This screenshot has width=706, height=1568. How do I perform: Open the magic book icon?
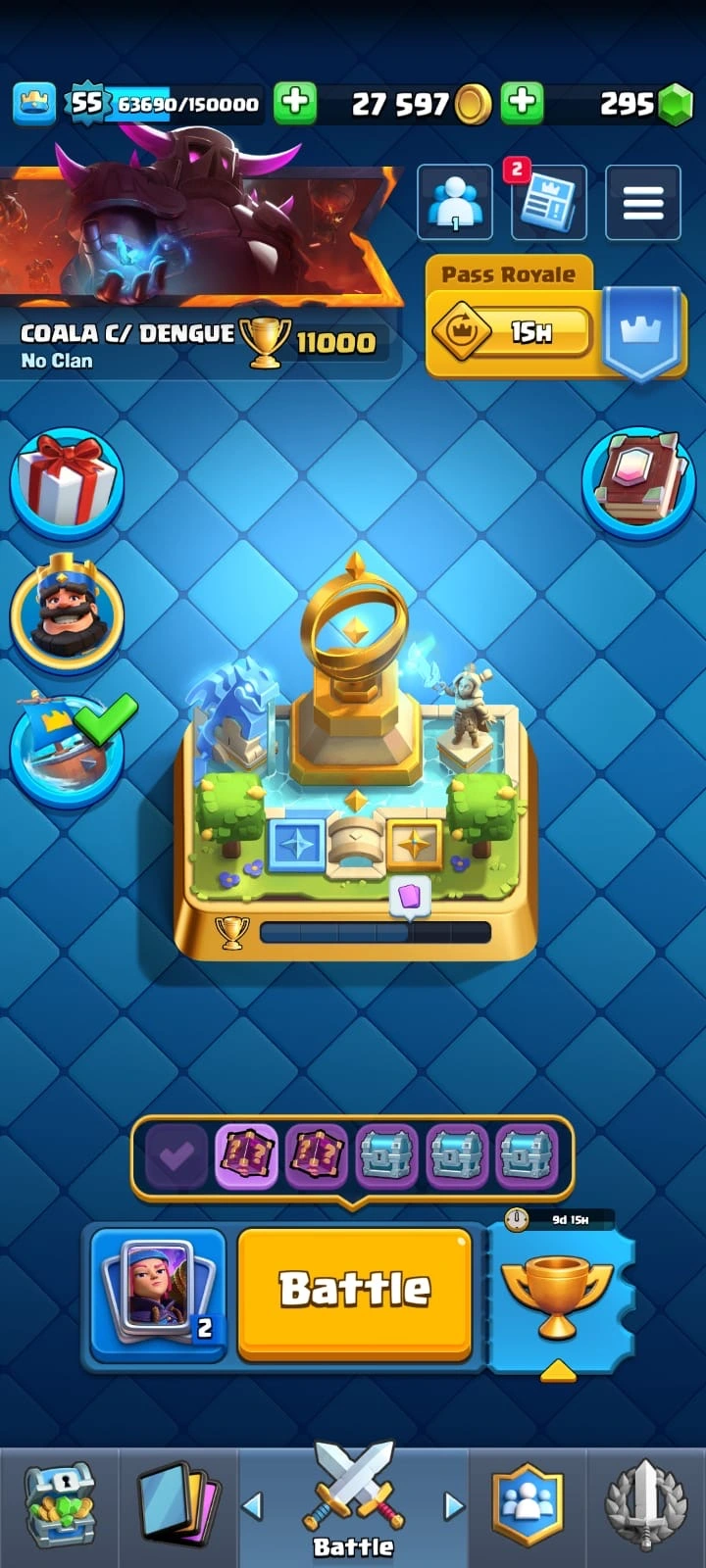638,481
